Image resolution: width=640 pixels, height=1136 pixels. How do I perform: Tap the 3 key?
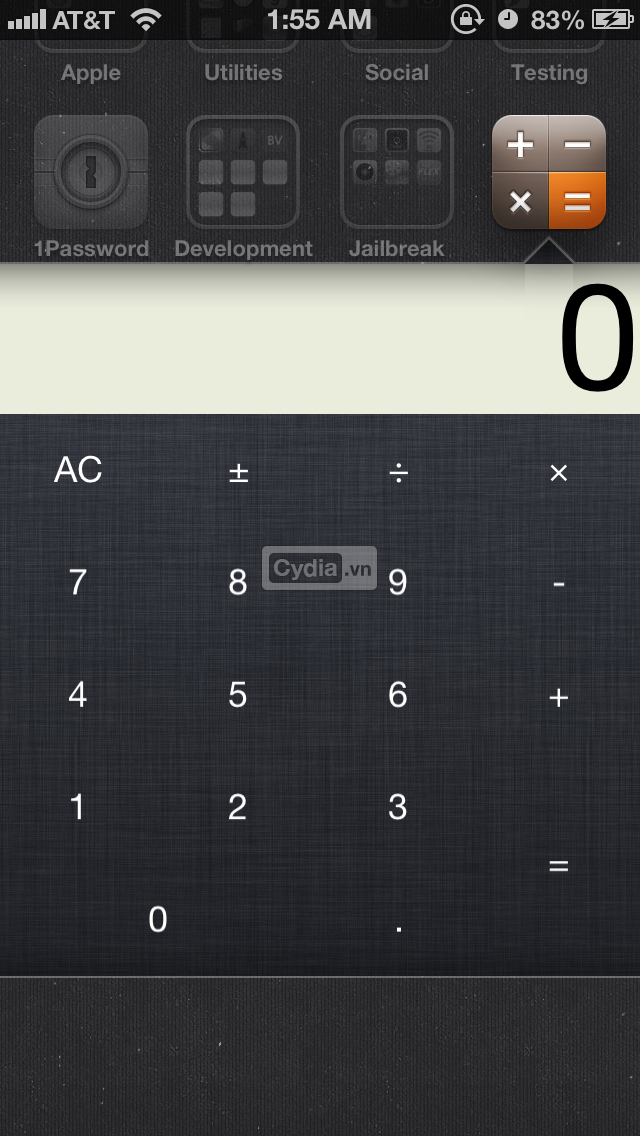(398, 807)
